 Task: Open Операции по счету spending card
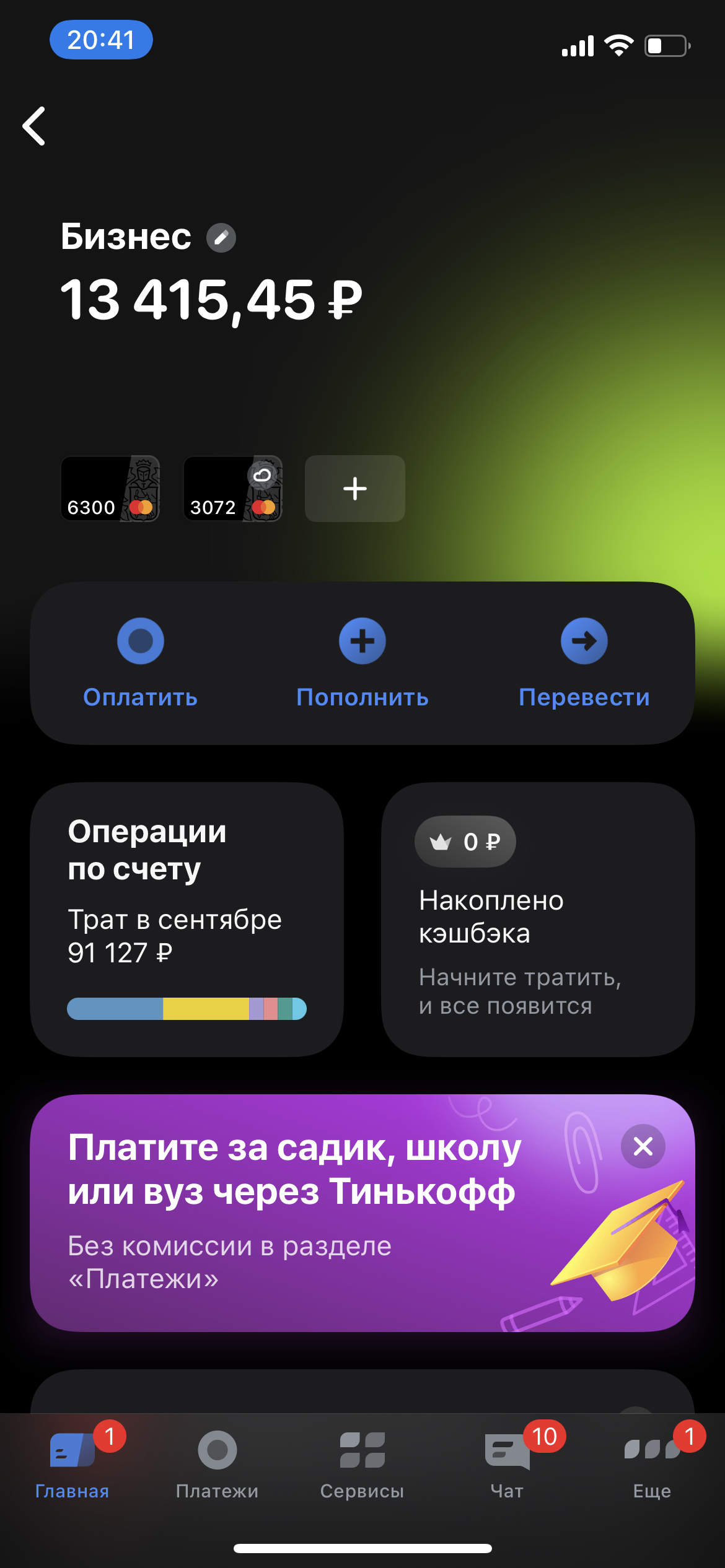coord(187,919)
